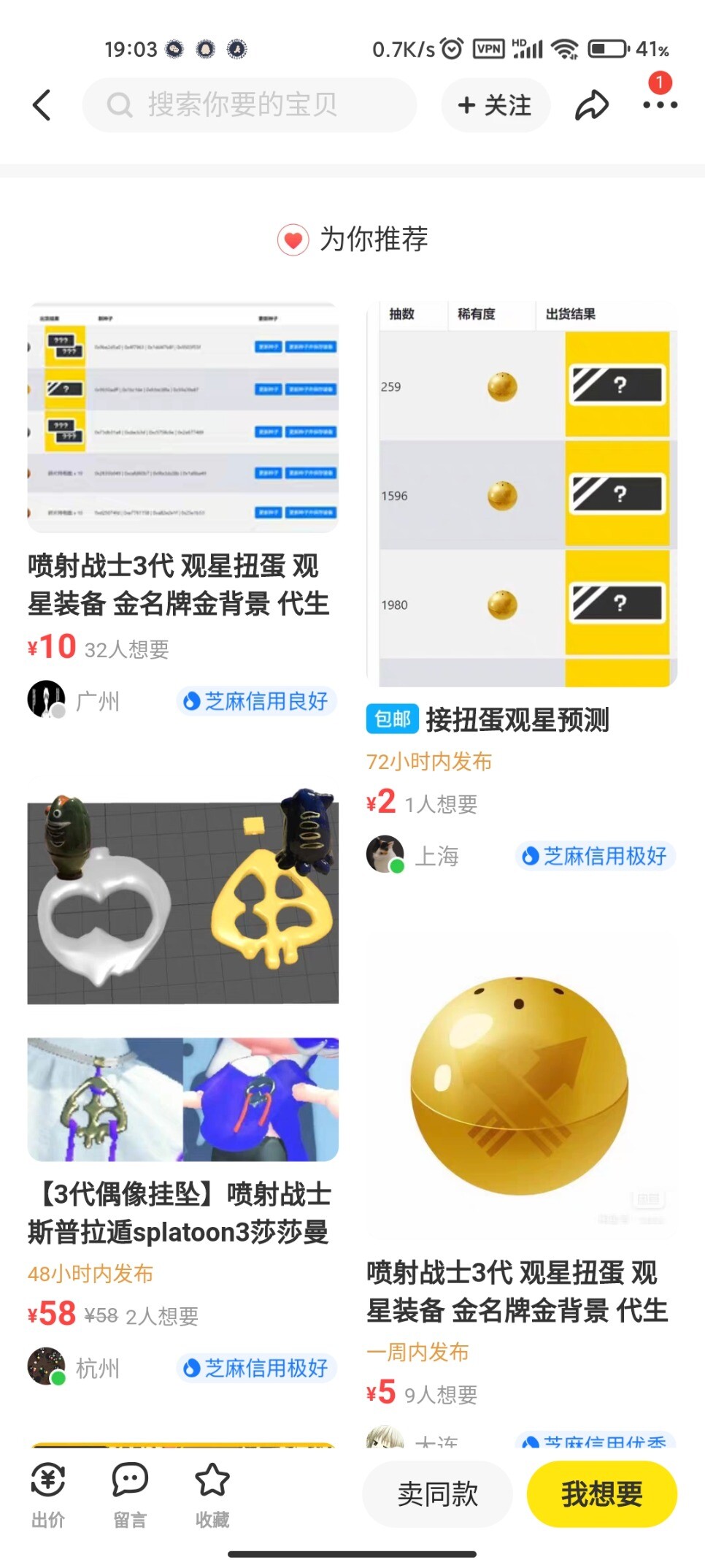The width and height of the screenshot is (705, 1568).
Task: Tap 出价 to make an offer
Action: [x=48, y=1494]
